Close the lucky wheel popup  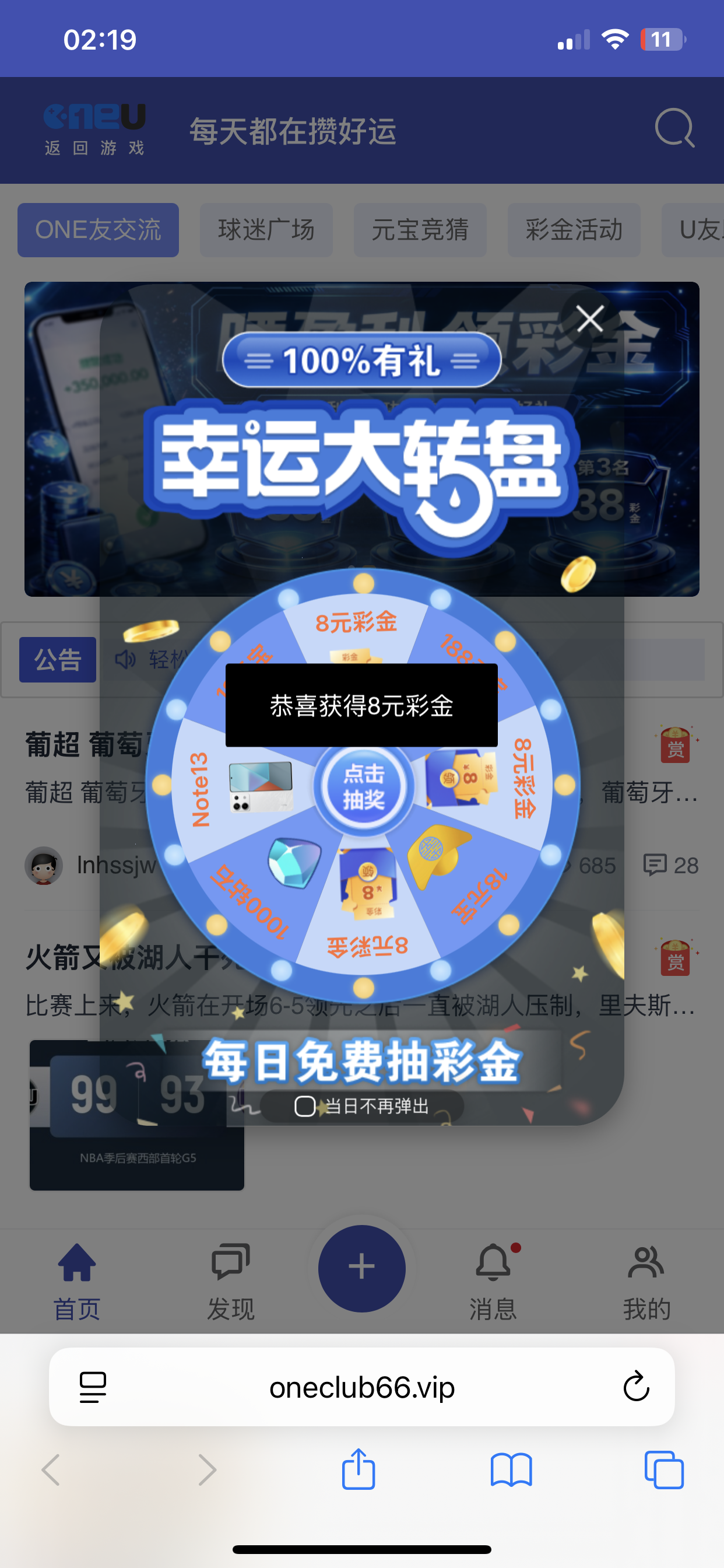[588, 318]
